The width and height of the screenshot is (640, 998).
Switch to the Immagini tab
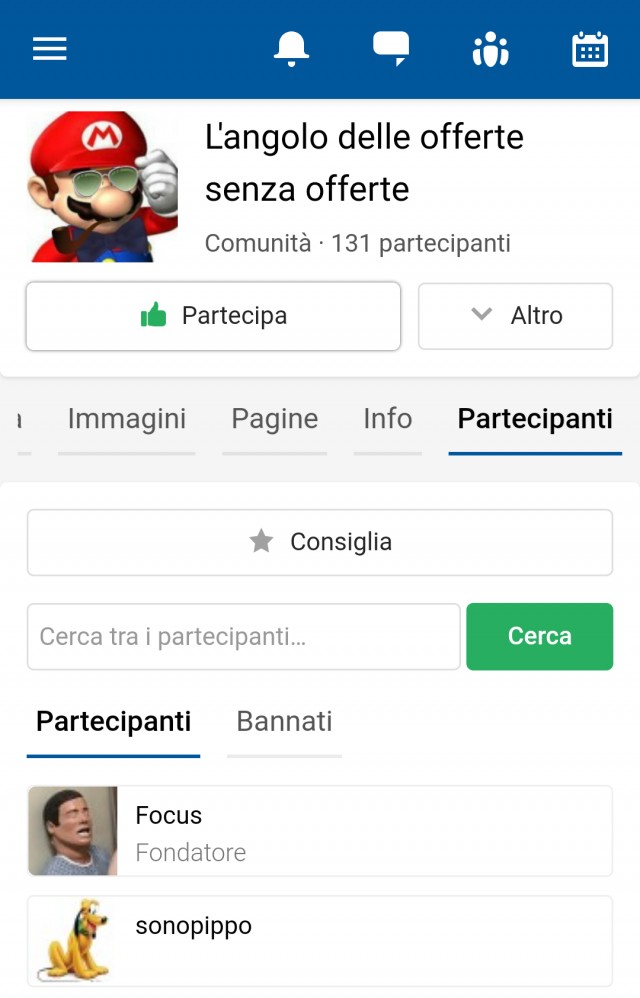point(127,419)
